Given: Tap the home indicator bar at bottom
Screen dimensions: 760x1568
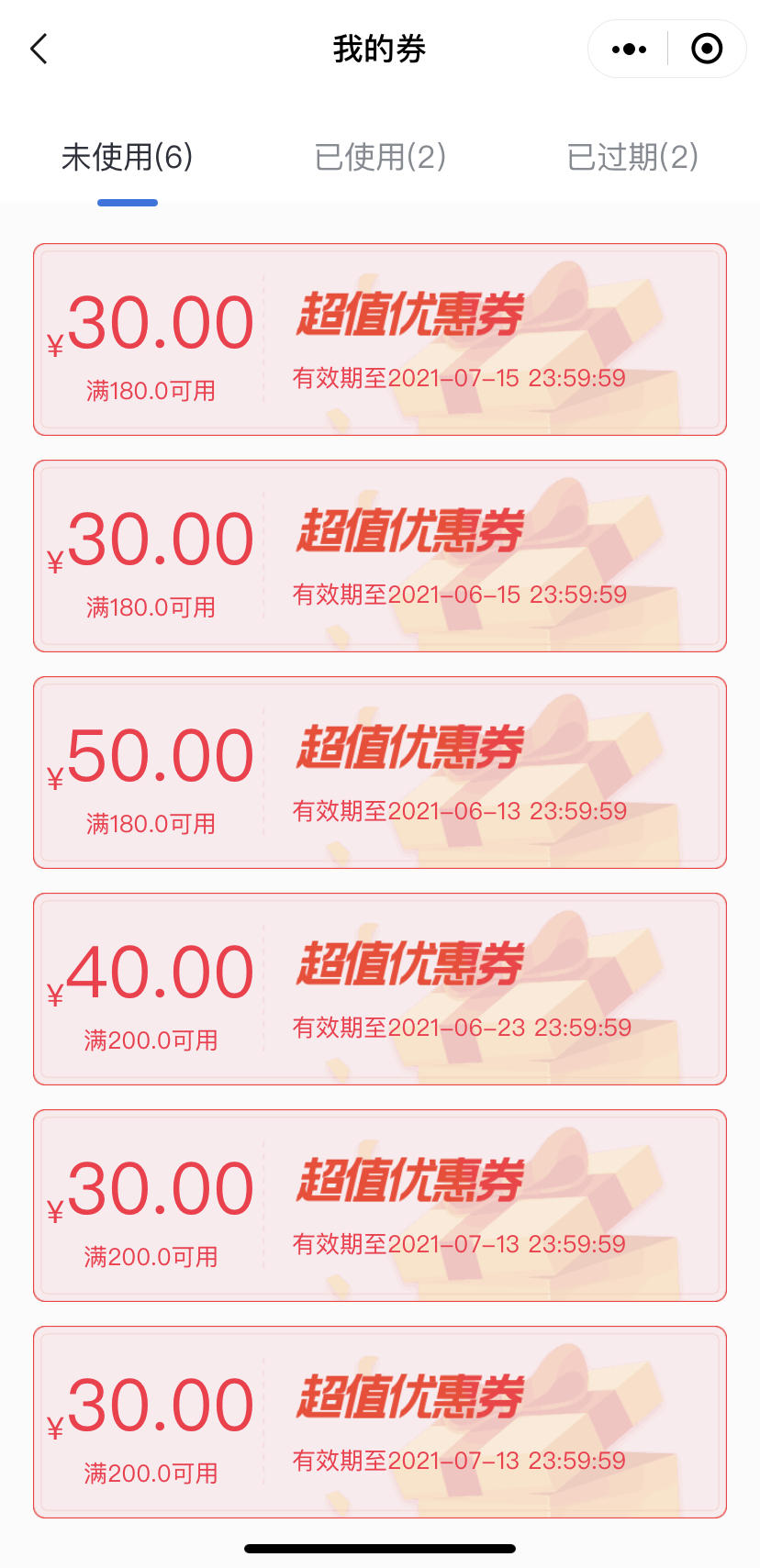Looking at the screenshot, I should [380, 1548].
